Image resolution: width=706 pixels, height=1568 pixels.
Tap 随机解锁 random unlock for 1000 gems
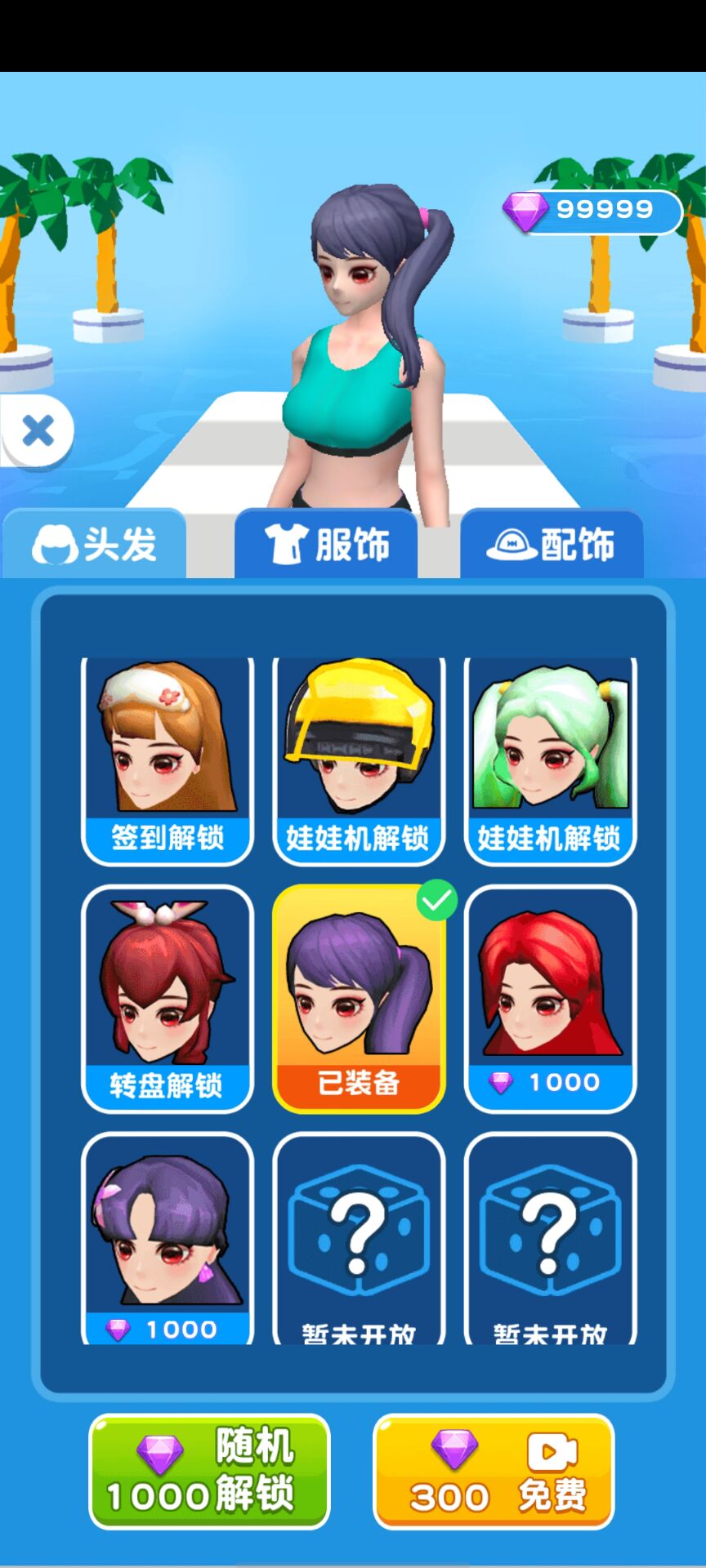tap(209, 1472)
